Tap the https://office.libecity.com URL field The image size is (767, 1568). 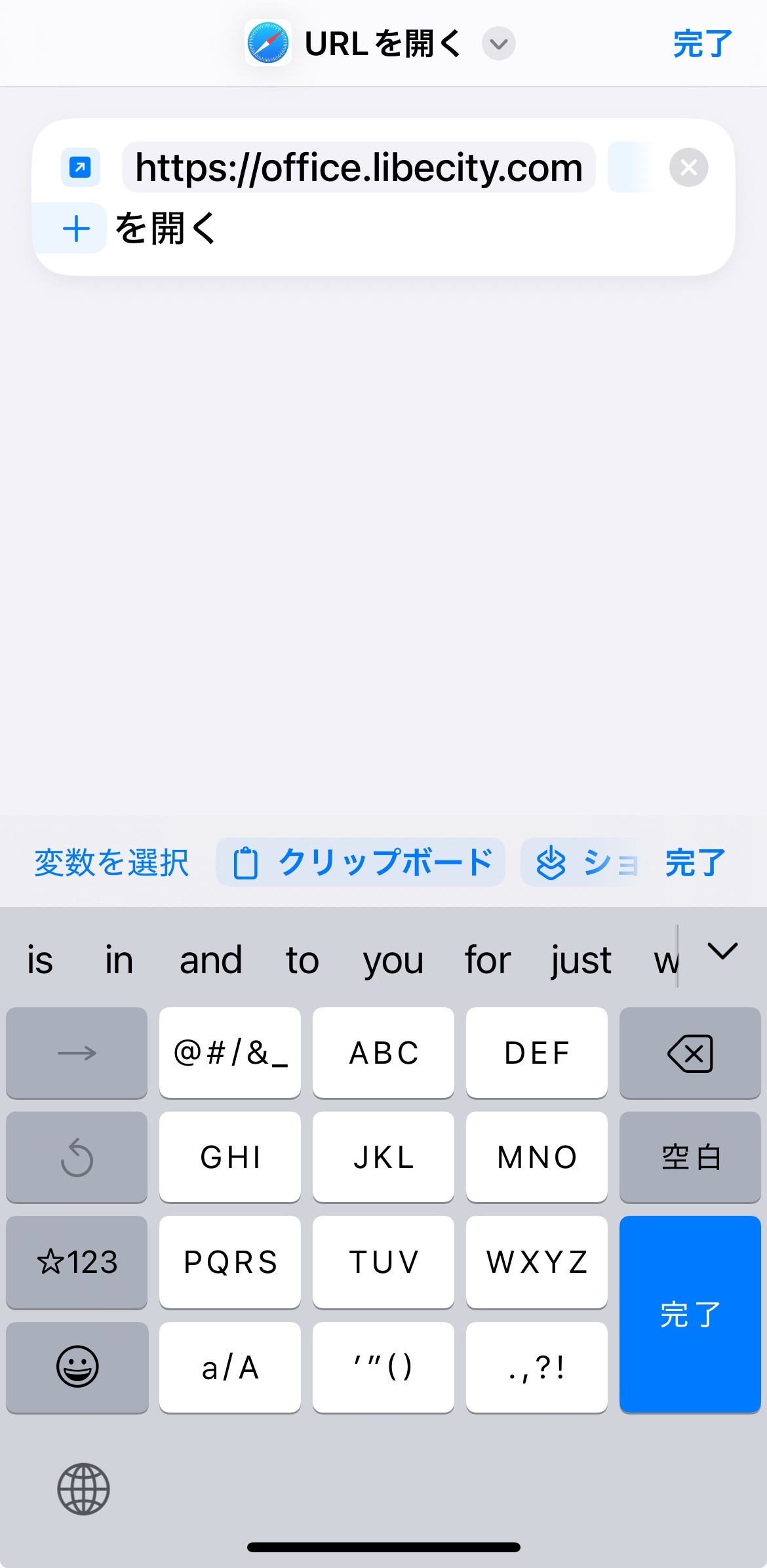[359, 168]
